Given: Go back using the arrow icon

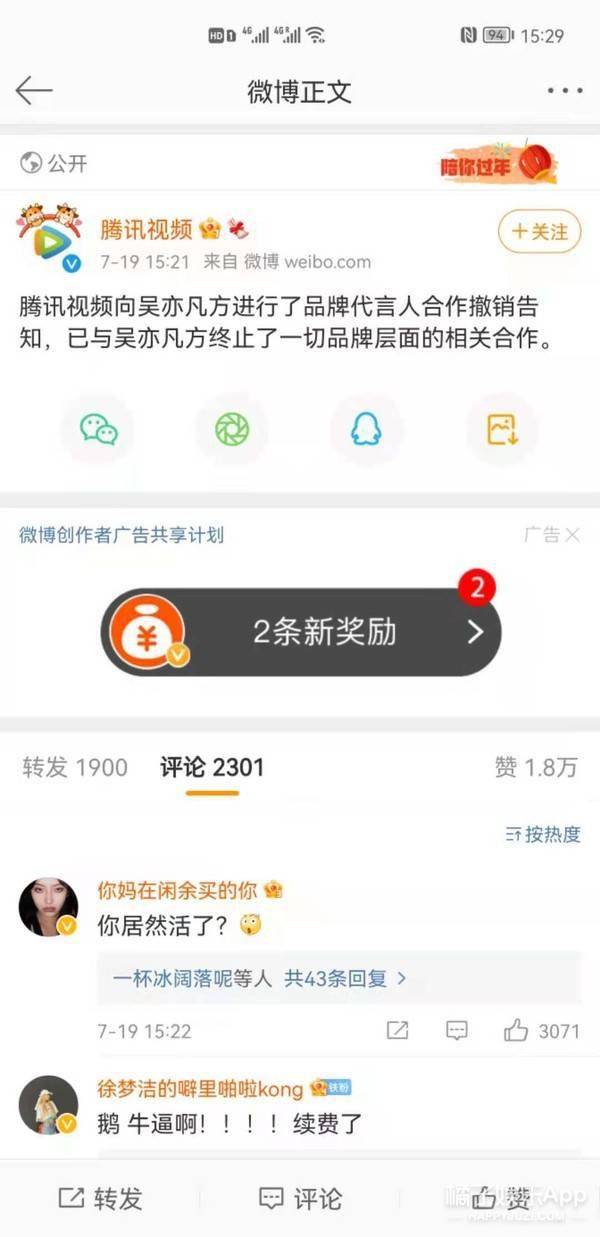Looking at the screenshot, I should point(33,91).
